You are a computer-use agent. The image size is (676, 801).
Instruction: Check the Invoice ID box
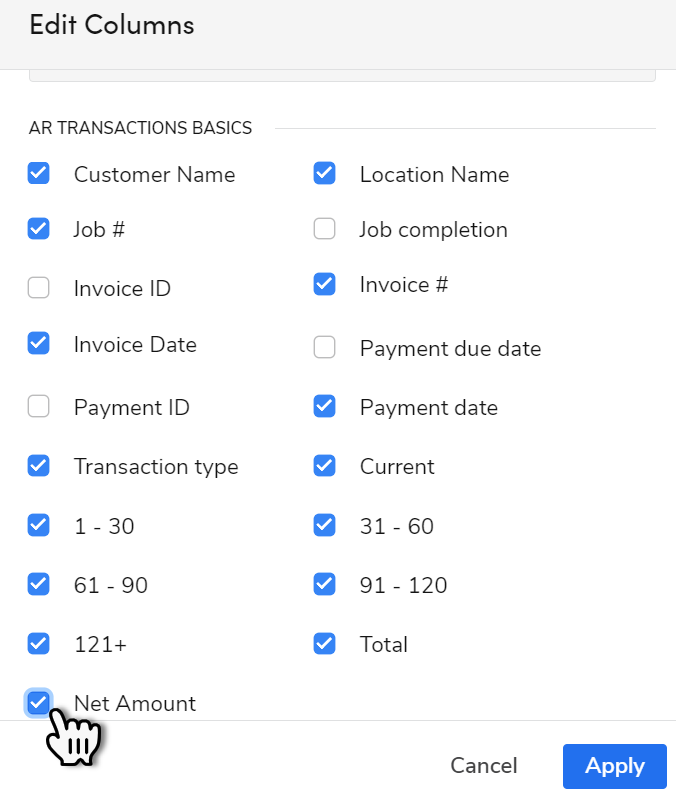coord(38,288)
